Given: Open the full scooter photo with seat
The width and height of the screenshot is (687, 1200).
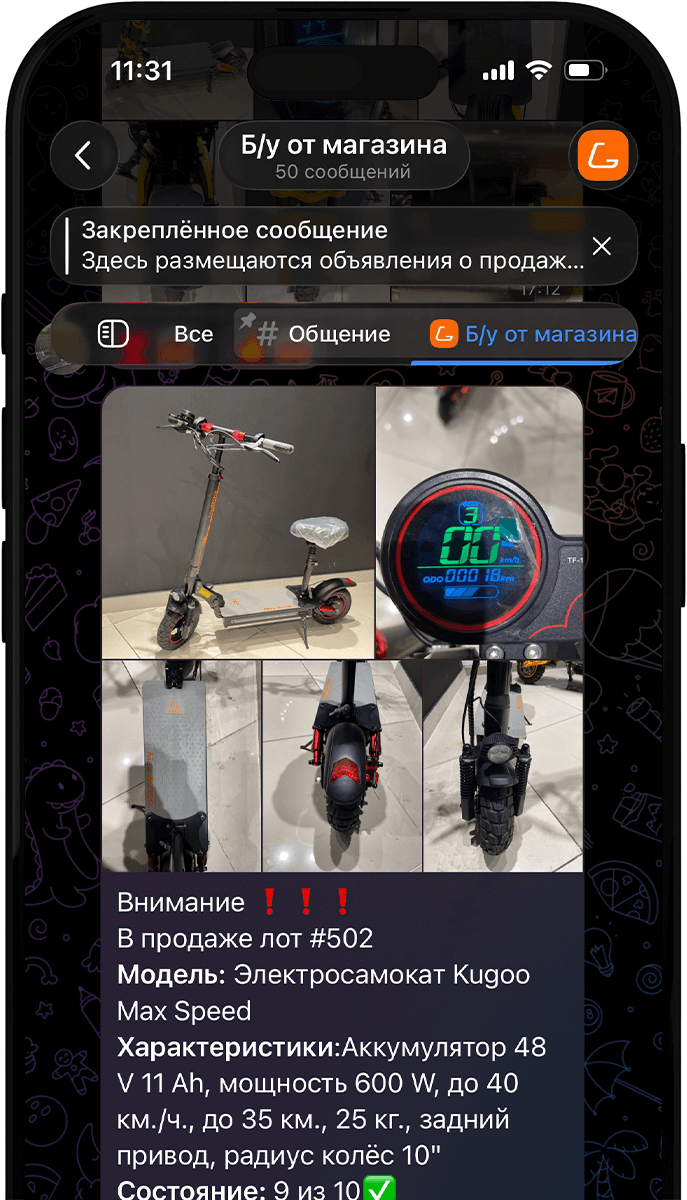Looking at the screenshot, I should [x=238, y=522].
